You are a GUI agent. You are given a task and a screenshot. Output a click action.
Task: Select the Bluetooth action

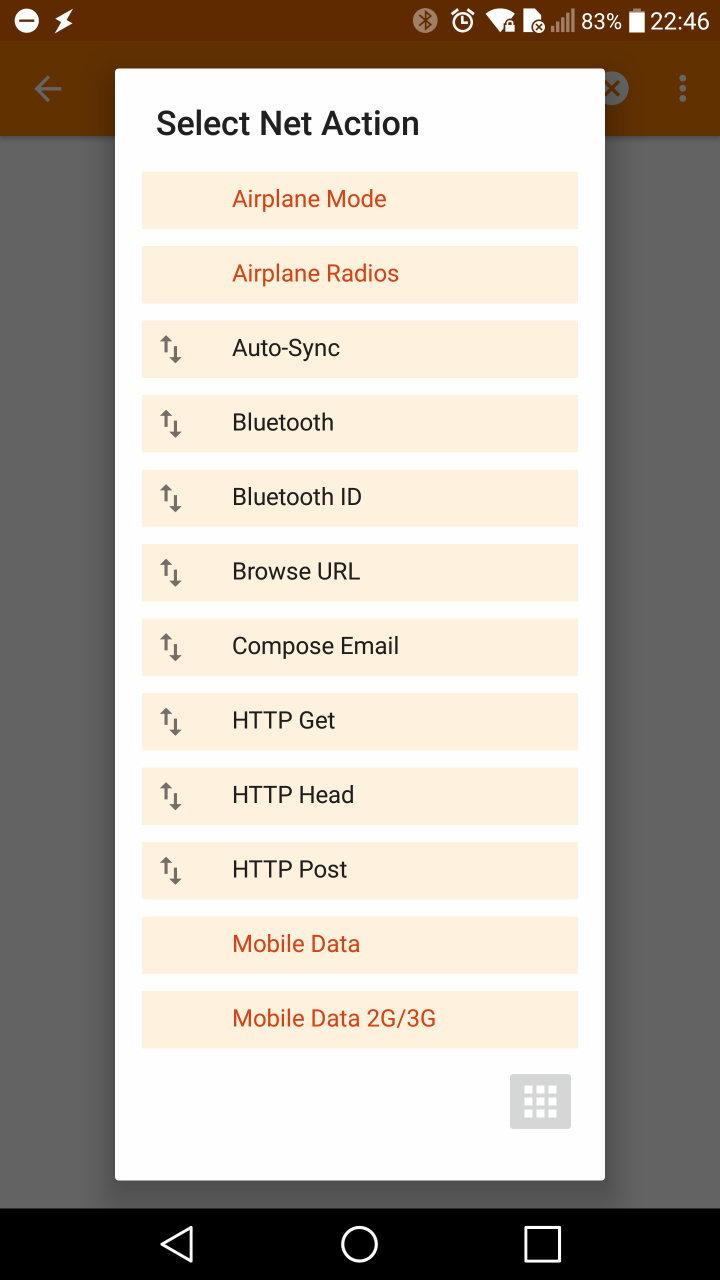[359, 423]
